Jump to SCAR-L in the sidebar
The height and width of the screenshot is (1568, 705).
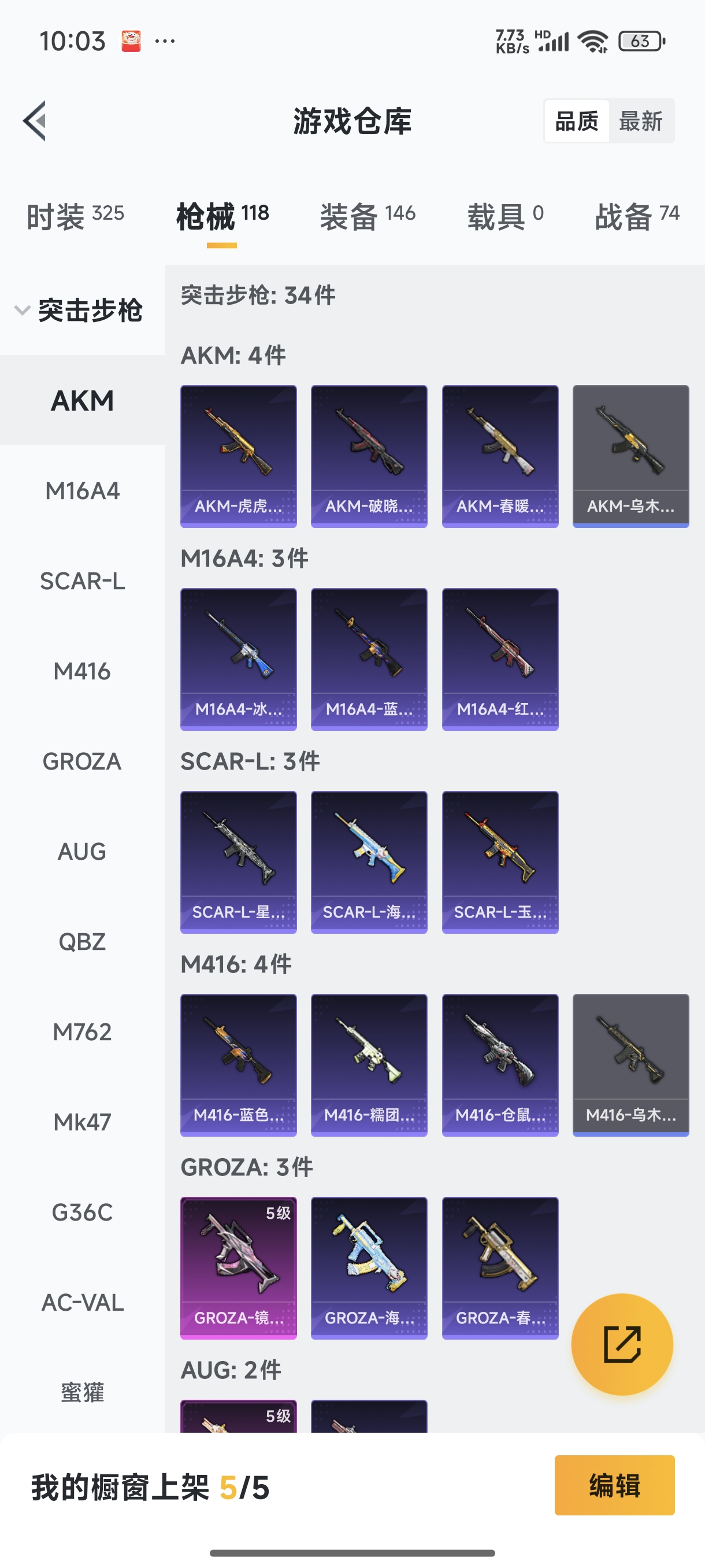(82, 580)
